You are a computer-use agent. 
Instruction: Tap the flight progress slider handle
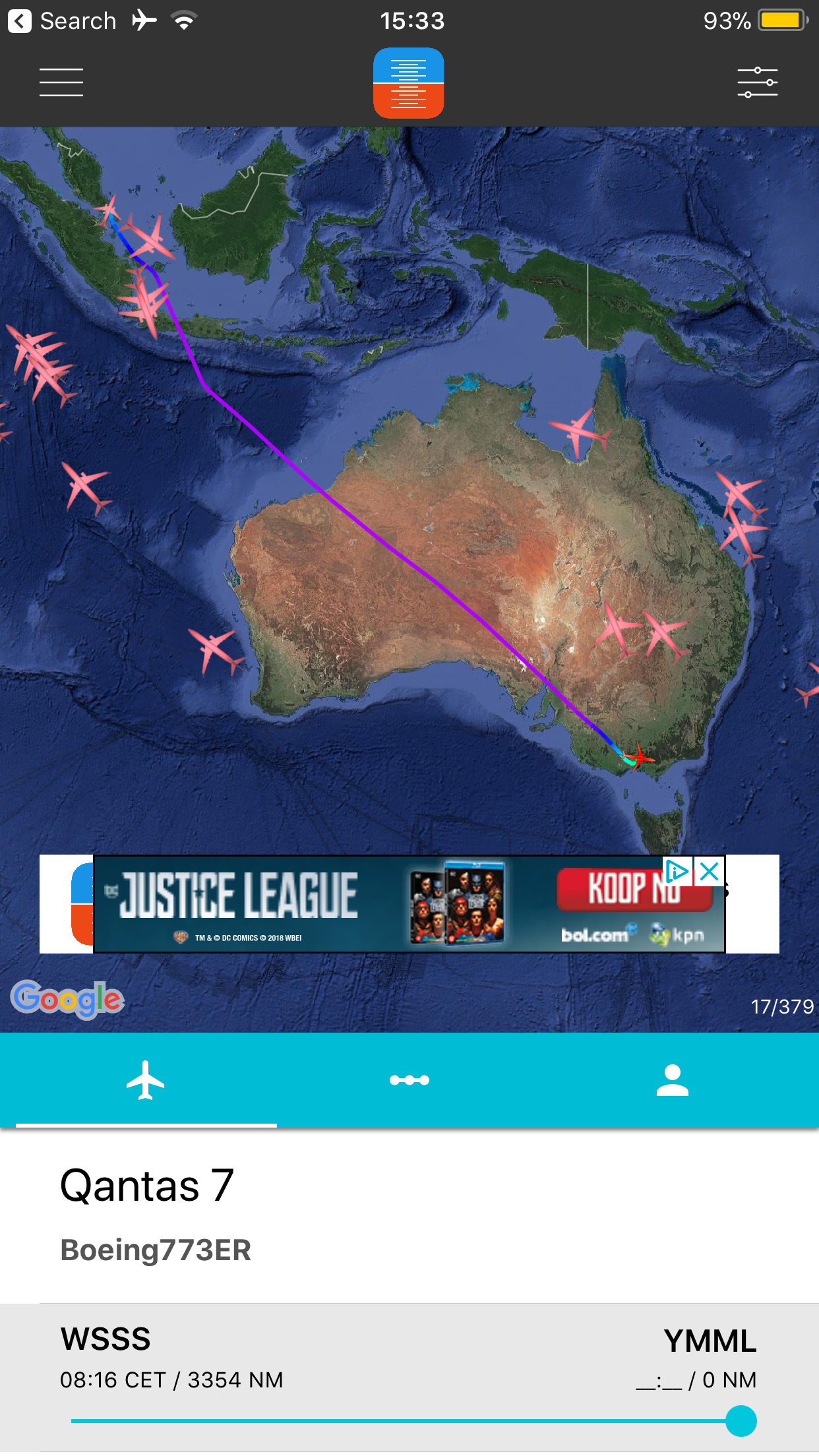741,1420
